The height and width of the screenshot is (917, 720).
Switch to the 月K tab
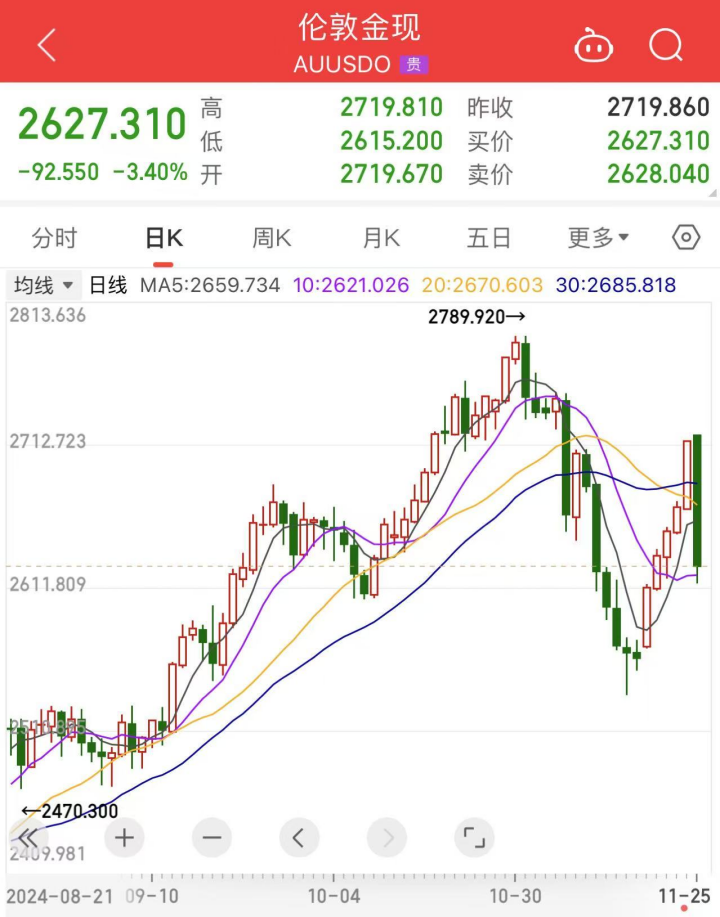click(380, 238)
